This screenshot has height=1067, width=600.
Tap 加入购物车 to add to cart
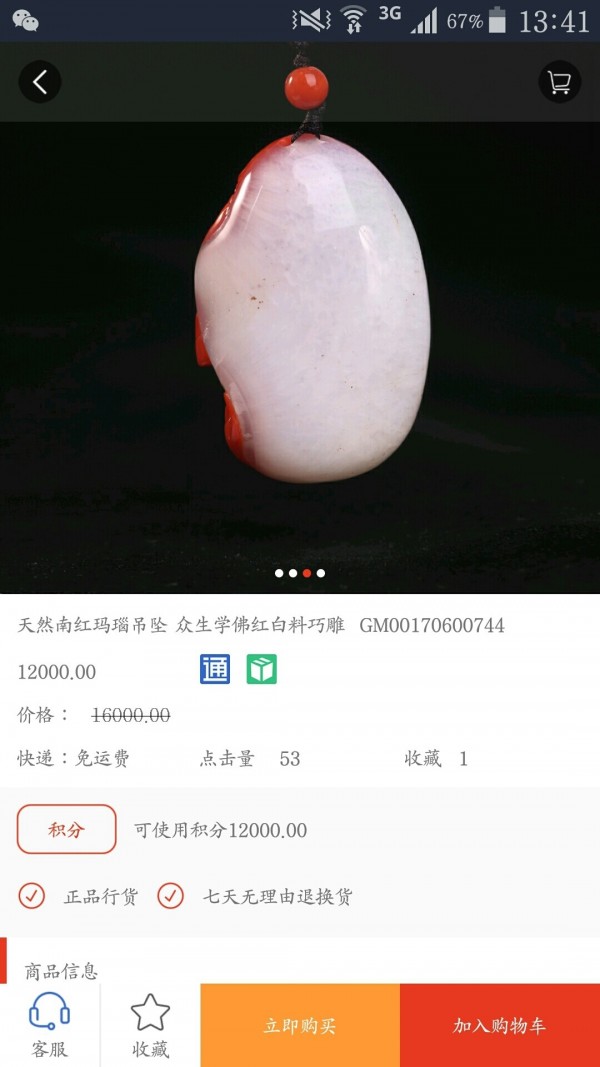pos(499,1025)
